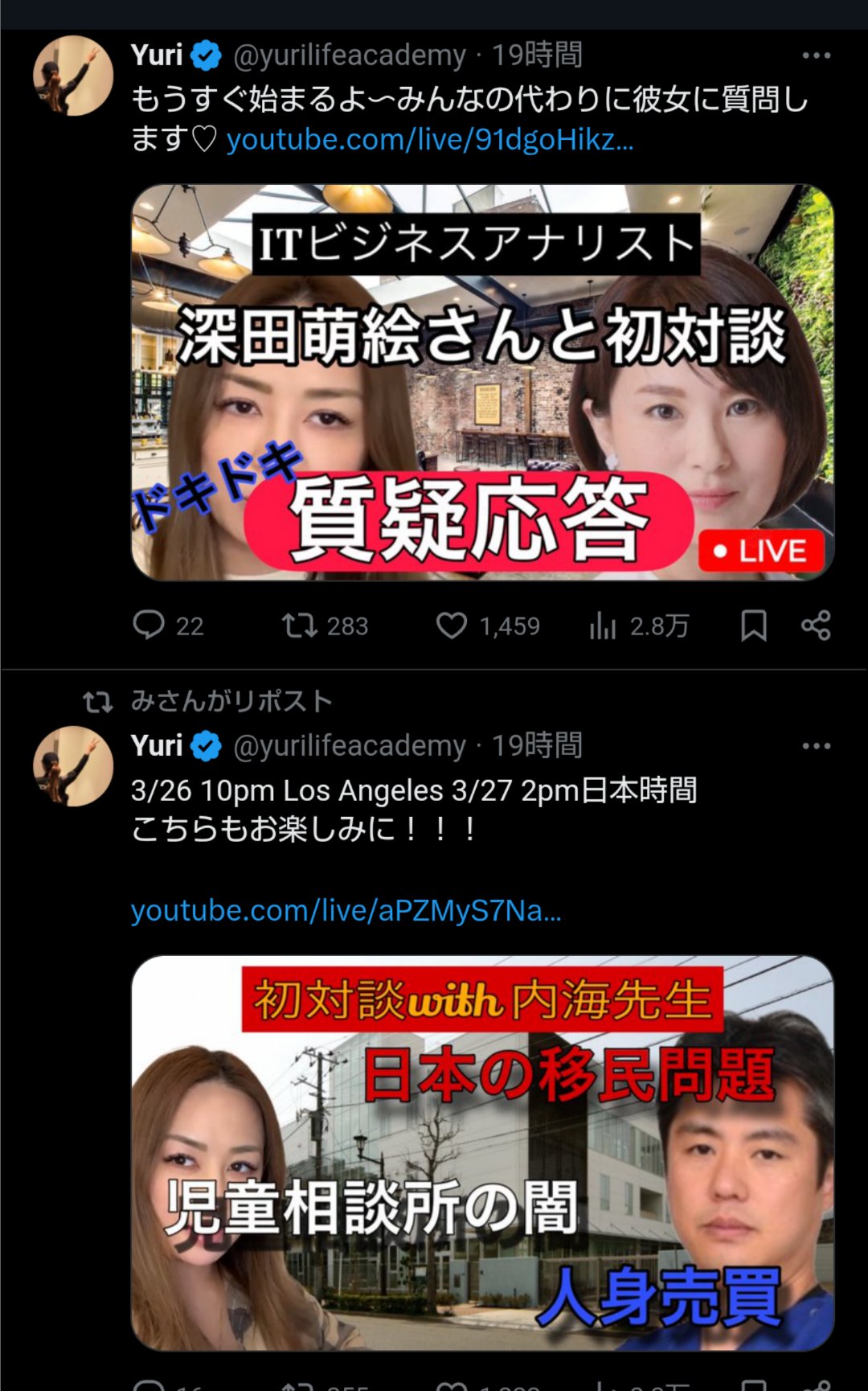View analytics showing 2.8万 views
This screenshot has width=868, height=1391.
[x=603, y=625]
